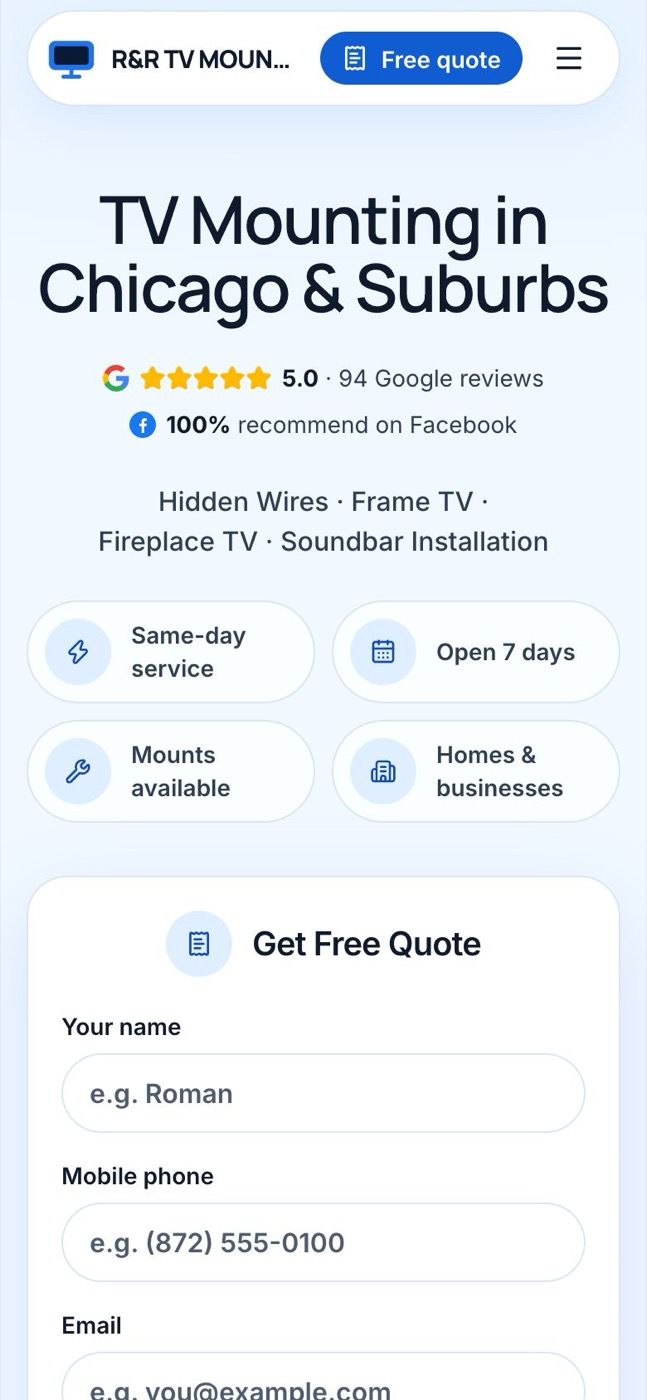This screenshot has width=647, height=1400.
Task: Open the hamburger menu
Action: point(569,59)
